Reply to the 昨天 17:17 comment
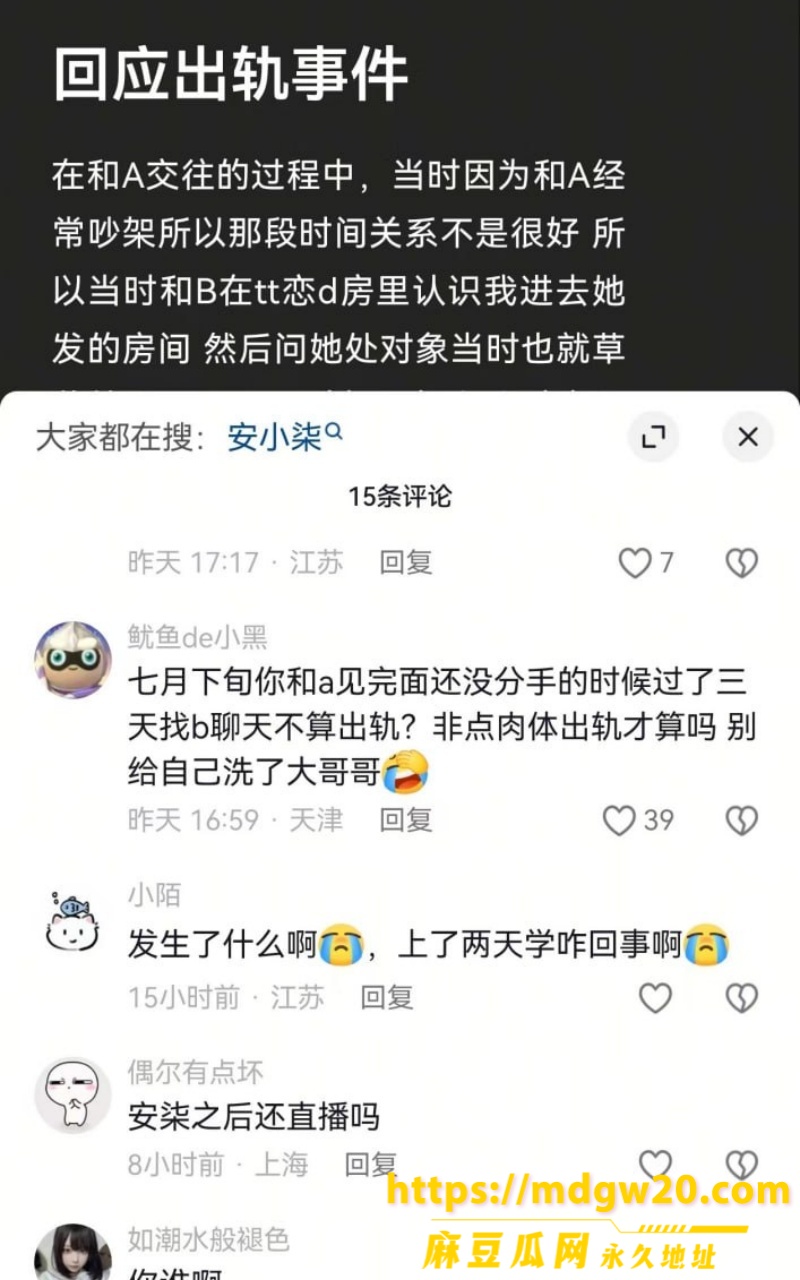Screen dimensions: 800x1280 pos(405,562)
